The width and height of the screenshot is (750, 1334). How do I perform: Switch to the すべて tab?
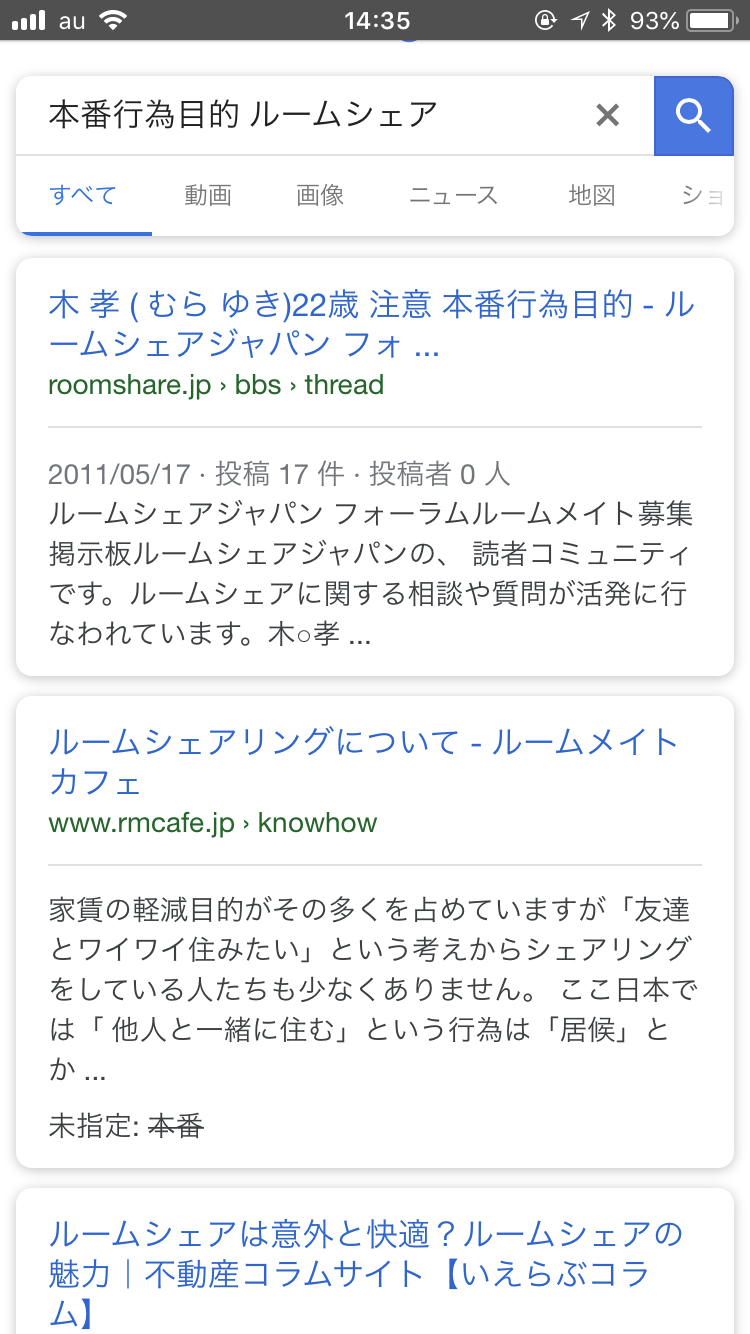pyautogui.click(x=83, y=195)
